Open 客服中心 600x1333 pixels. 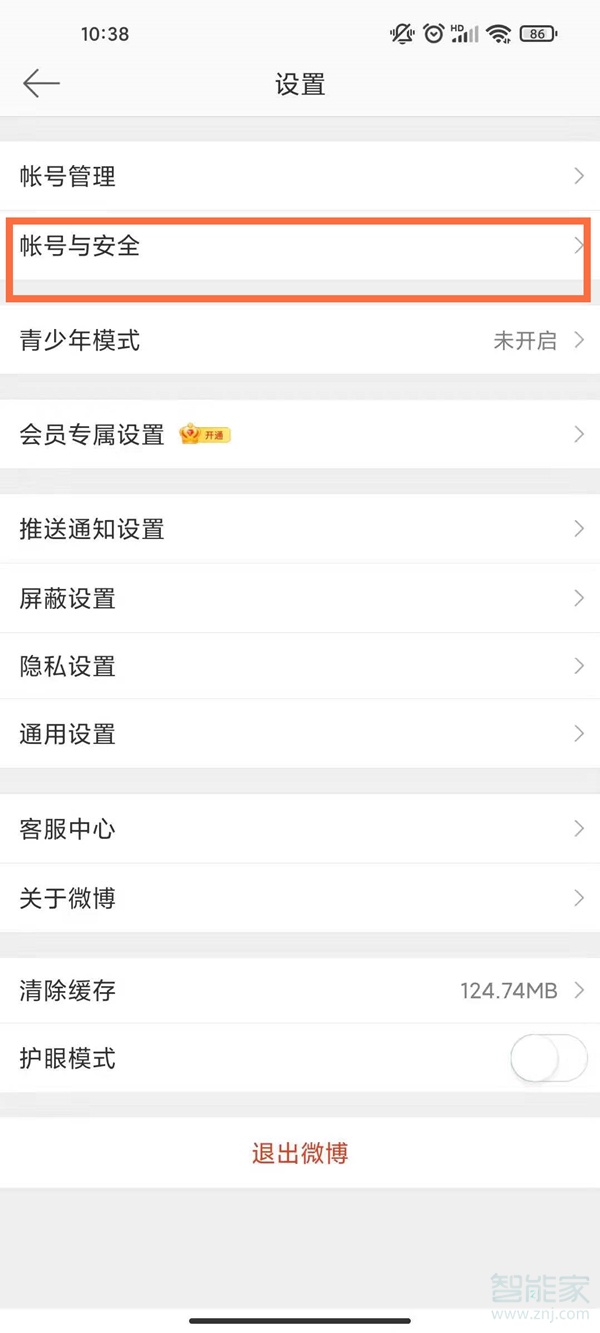[x=300, y=829]
